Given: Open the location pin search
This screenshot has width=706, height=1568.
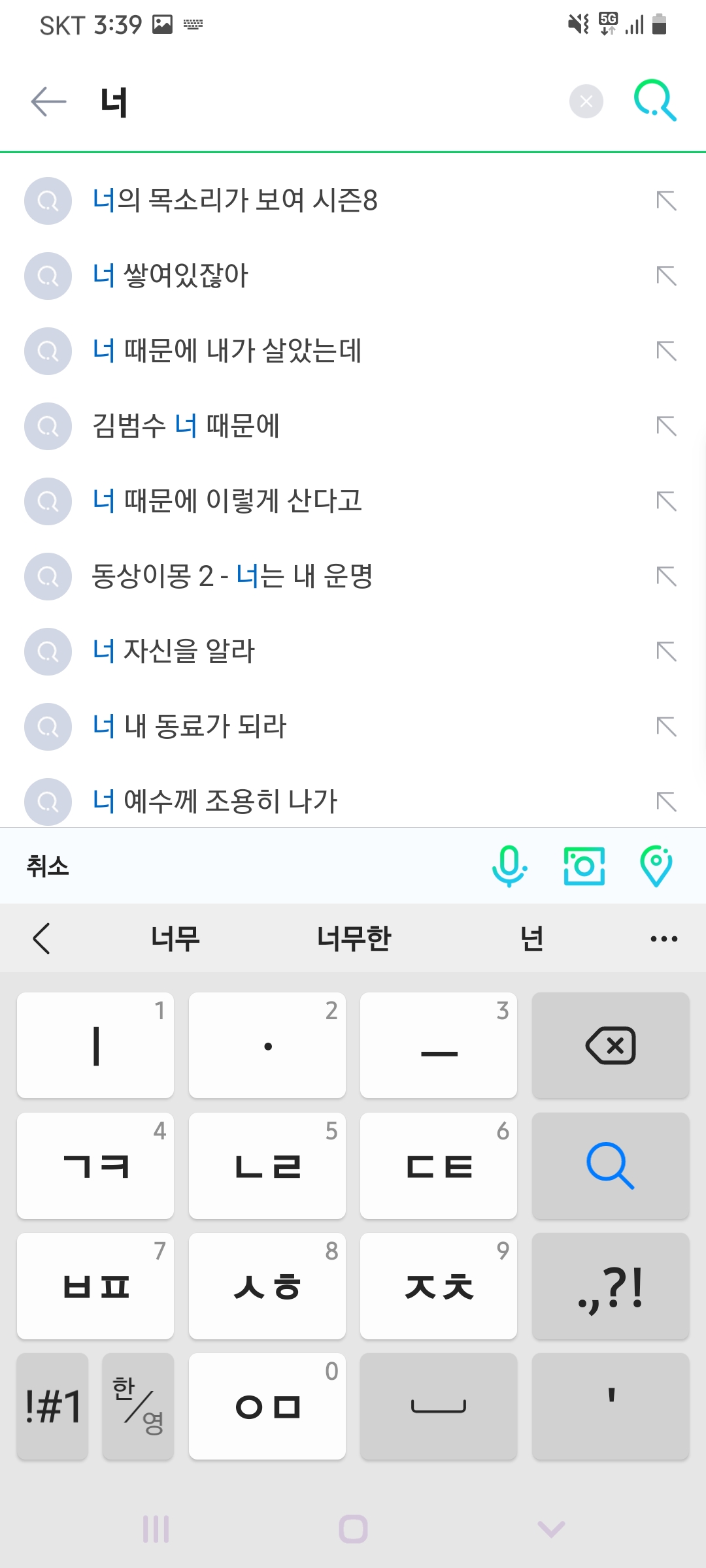Looking at the screenshot, I should (656, 866).
